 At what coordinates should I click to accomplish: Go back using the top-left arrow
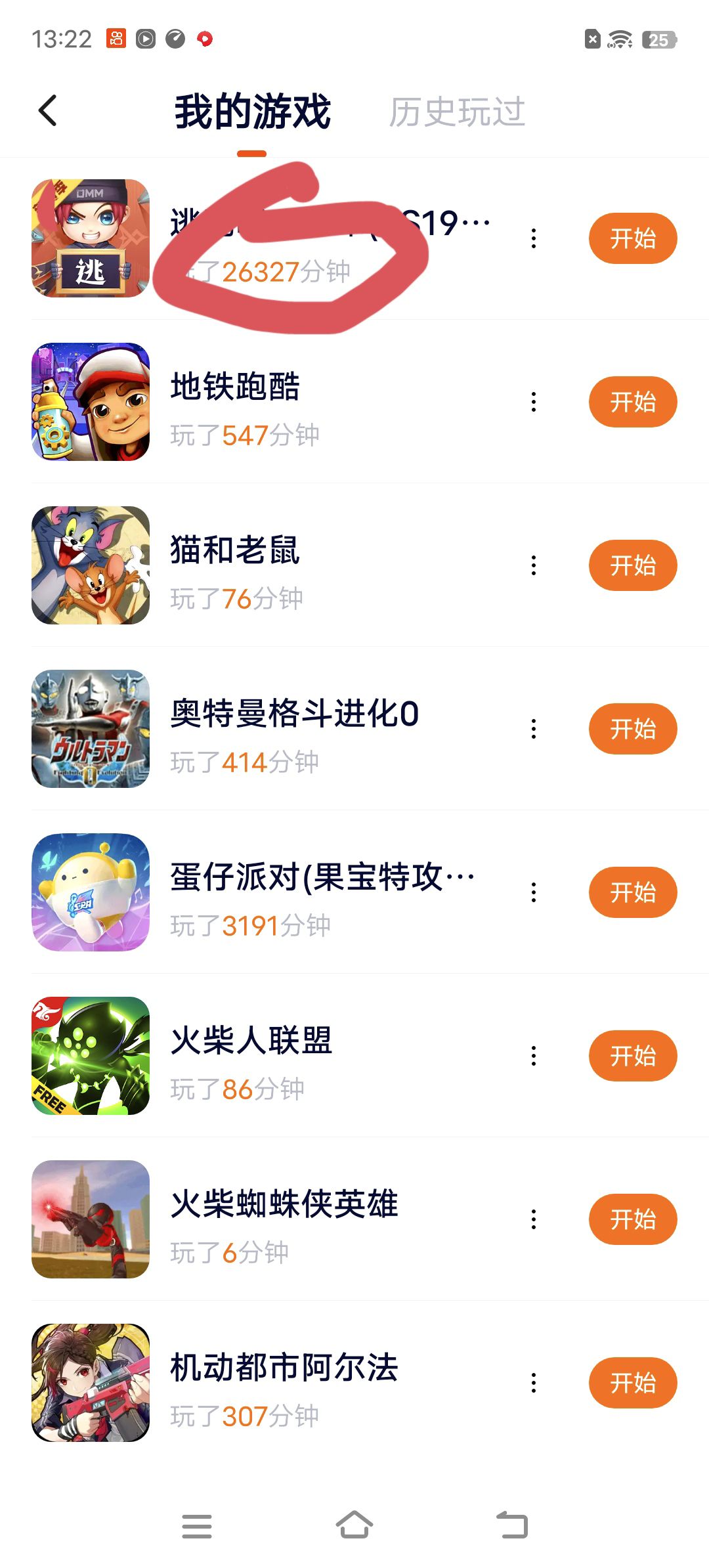tap(48, 110)
